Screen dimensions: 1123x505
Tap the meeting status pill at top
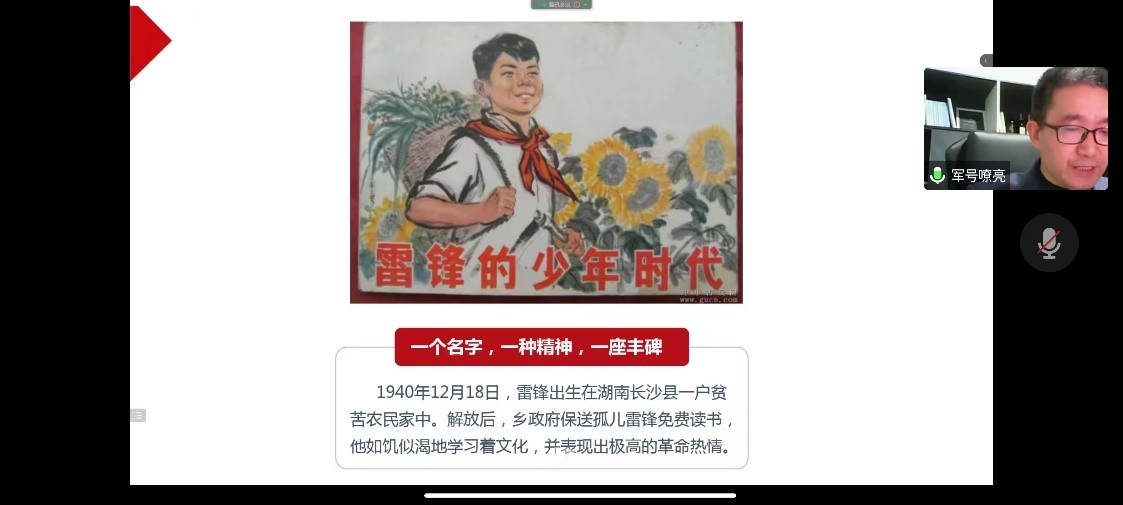click(561, 5)
